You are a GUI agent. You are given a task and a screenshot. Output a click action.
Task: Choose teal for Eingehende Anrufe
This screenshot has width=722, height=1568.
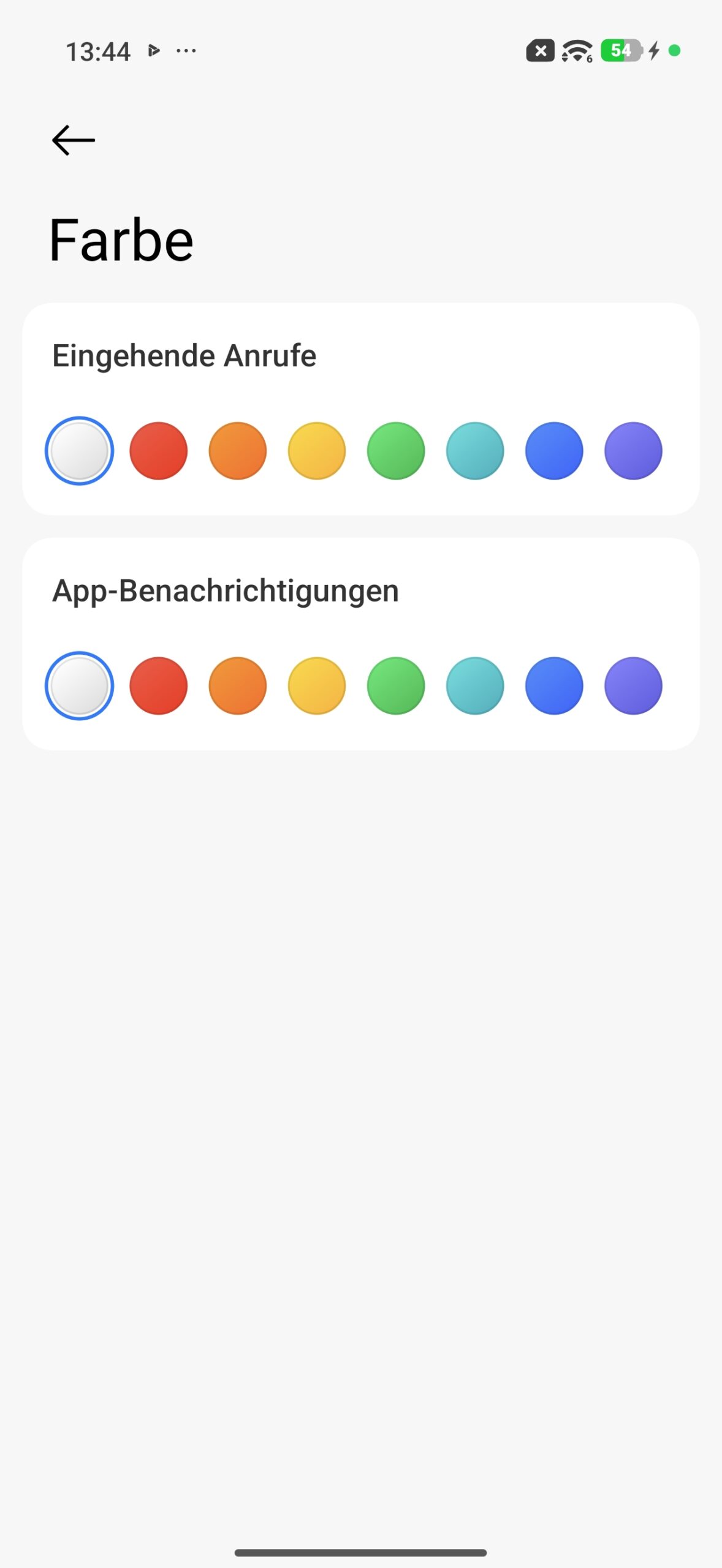475,451
